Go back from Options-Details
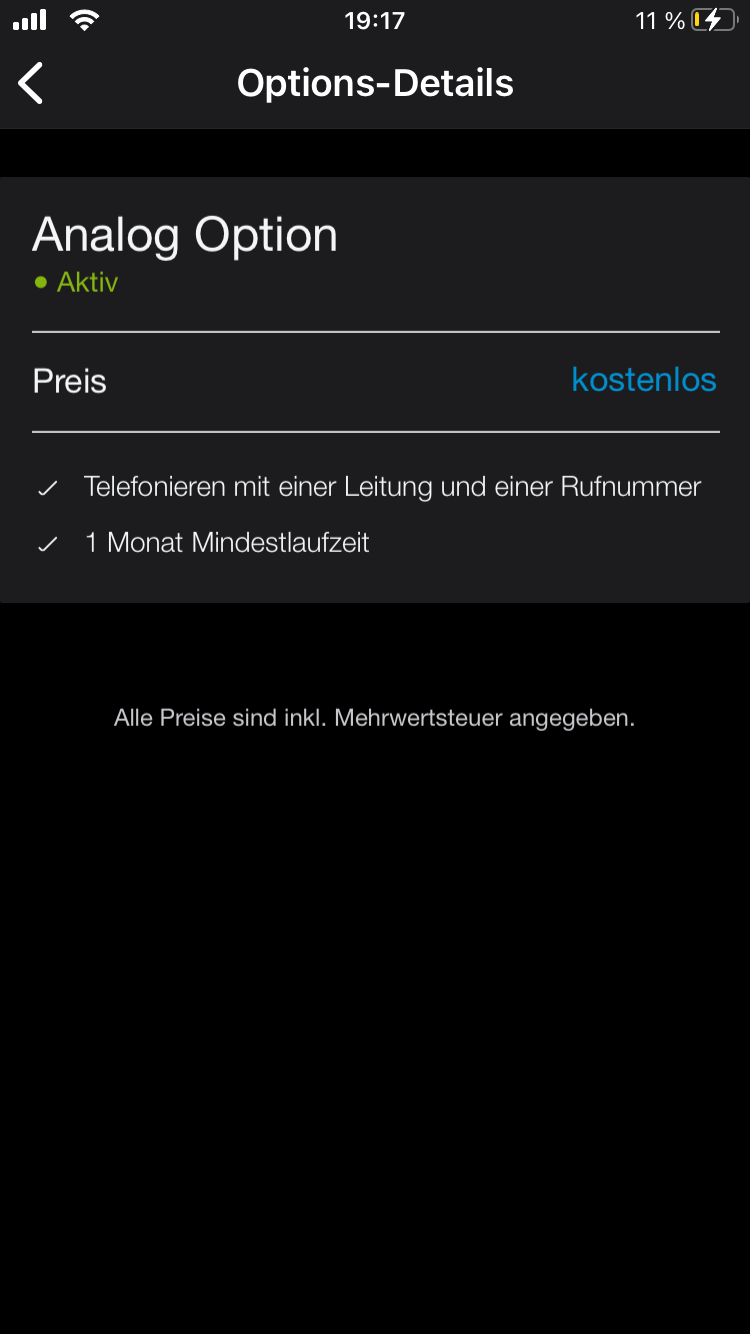750x1334 pixels. [31, 83]
